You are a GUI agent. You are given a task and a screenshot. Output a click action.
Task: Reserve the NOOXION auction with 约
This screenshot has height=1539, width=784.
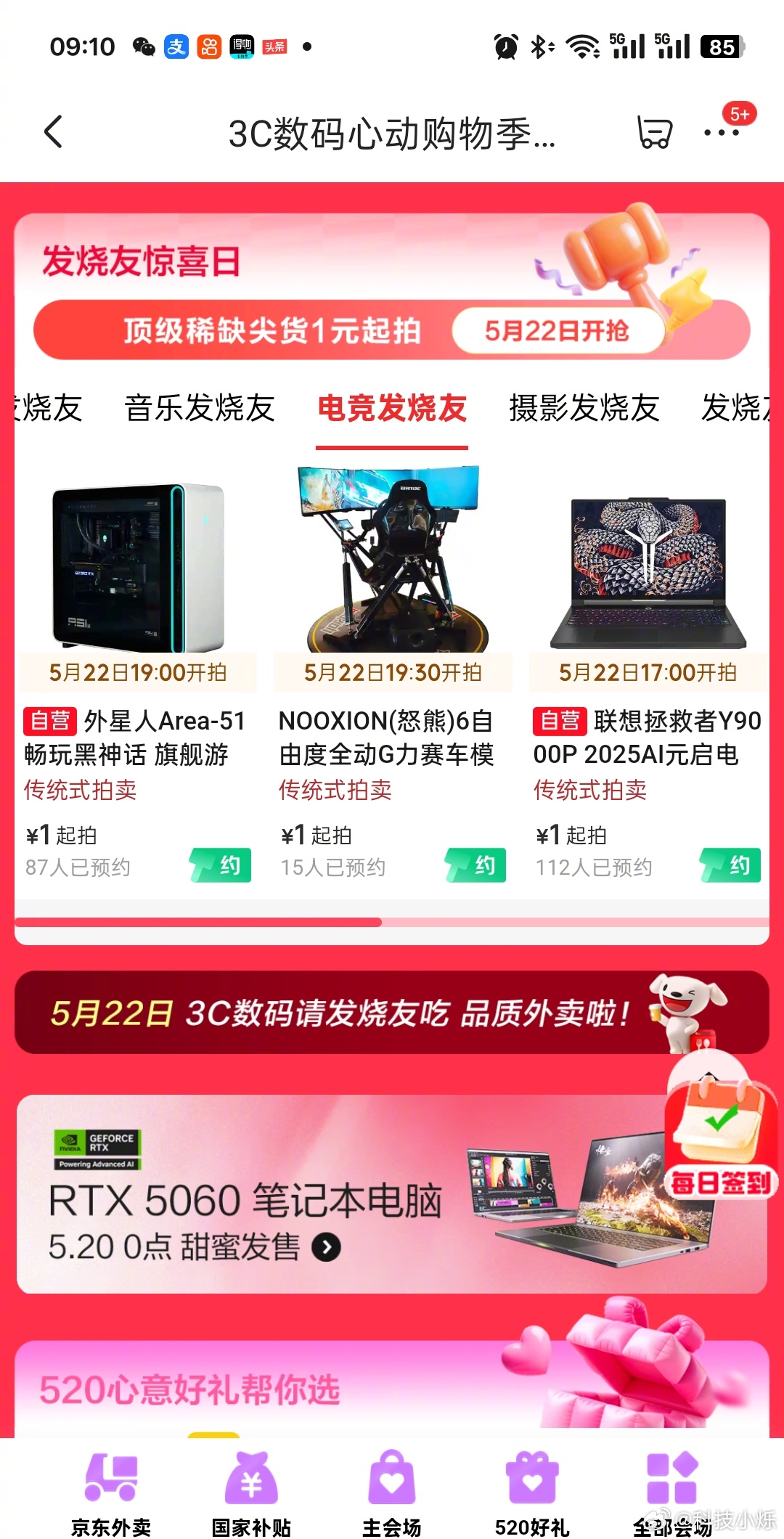click(x=476, y=865)
